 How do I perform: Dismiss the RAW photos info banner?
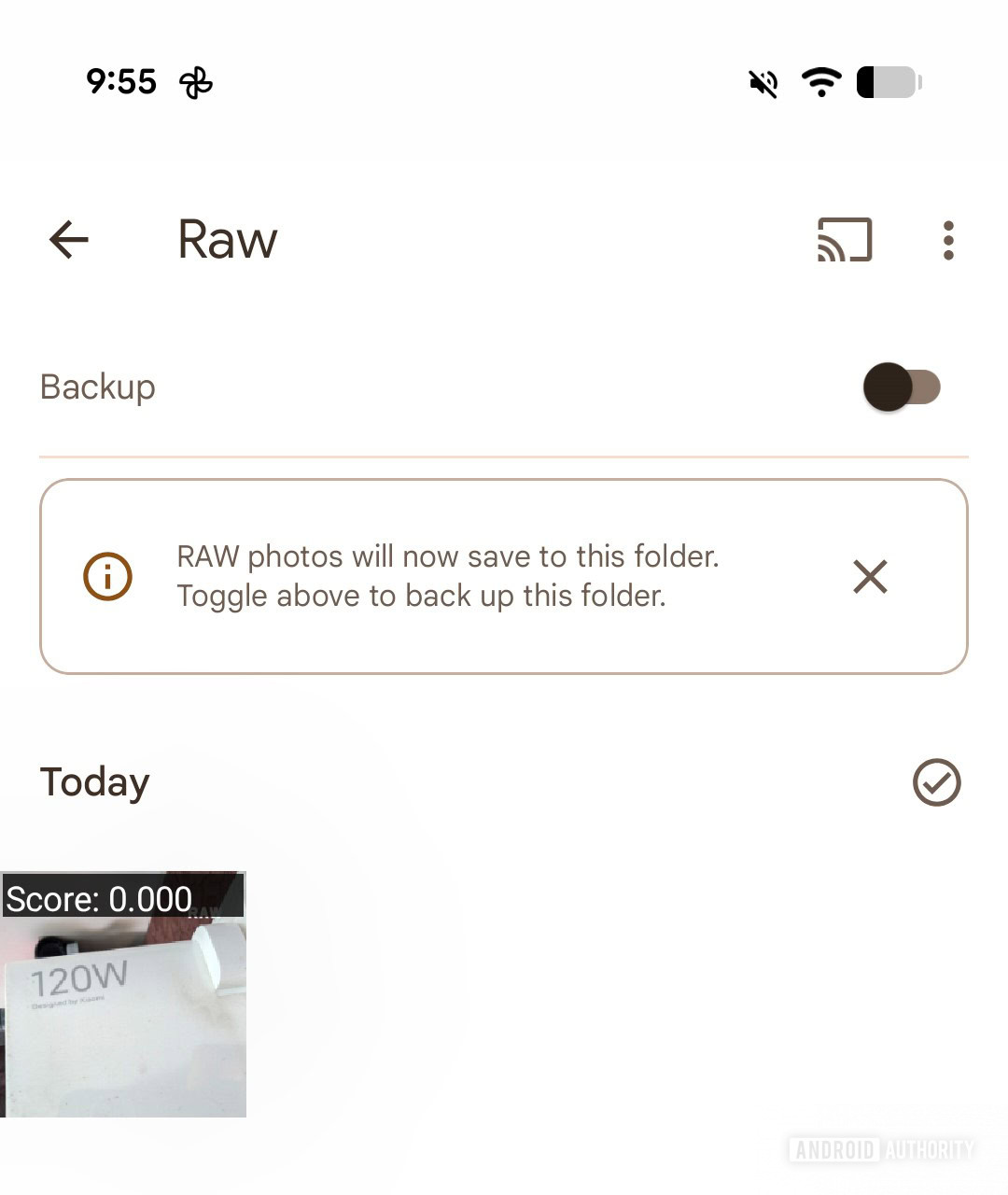(x=870, y=577)
